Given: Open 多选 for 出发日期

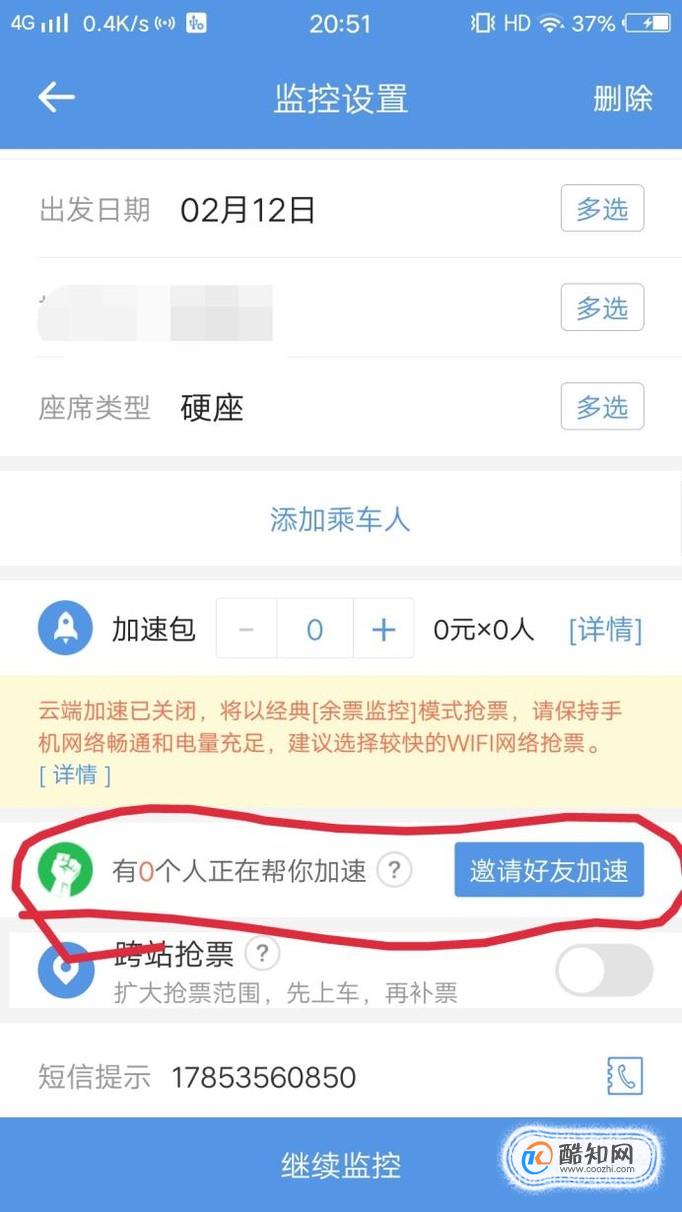Looking at the screenshot, I should pos(601,209).
